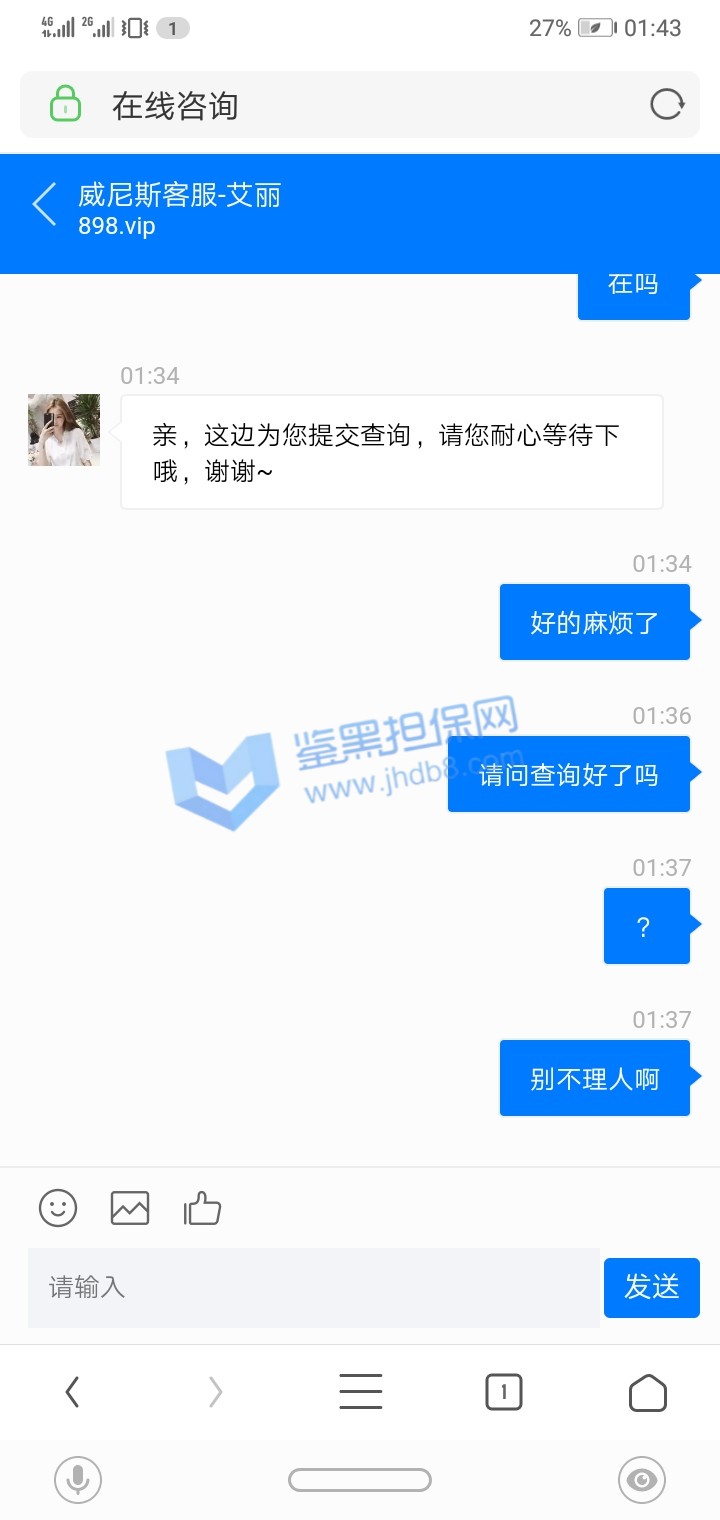Focus the 请输入 message field
Image resolution: width=720 pixels, height=1520 pixels.
pos(314,1287)
